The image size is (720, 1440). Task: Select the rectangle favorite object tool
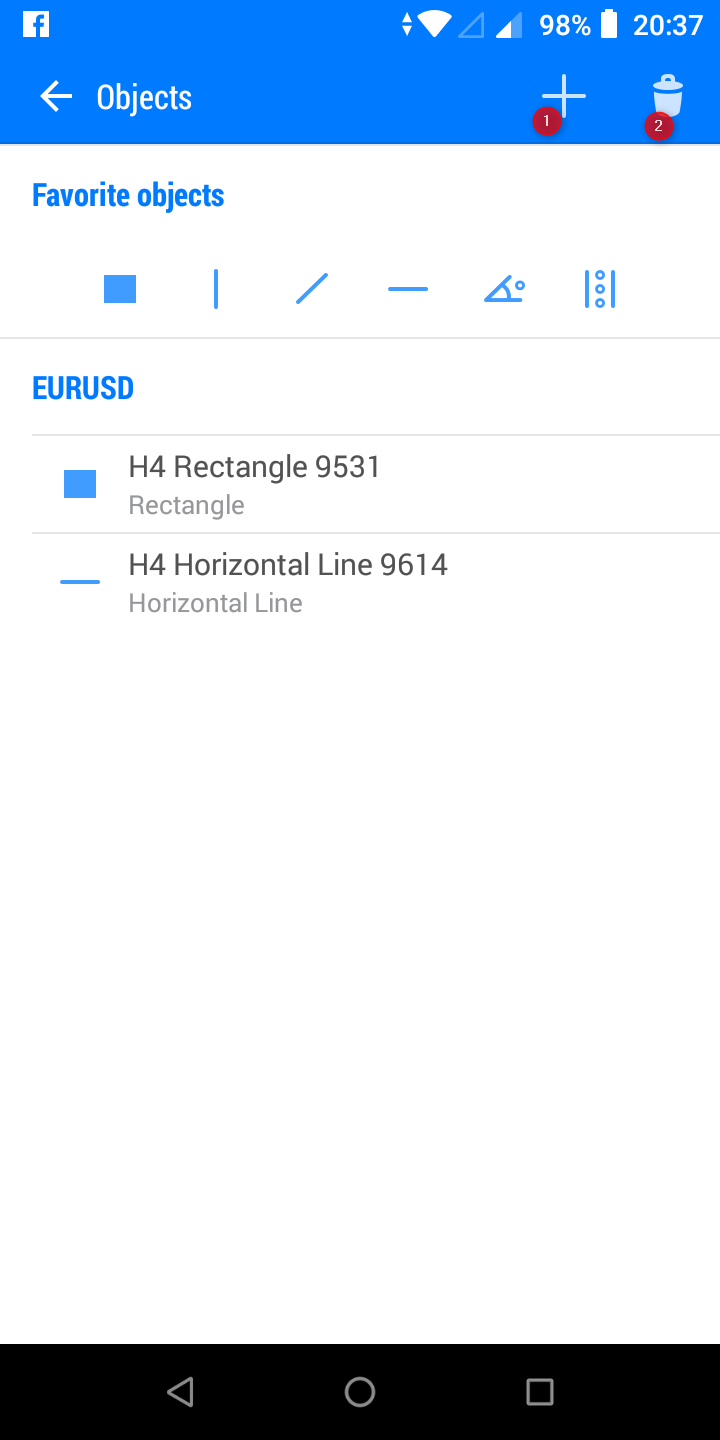[120, 290]
